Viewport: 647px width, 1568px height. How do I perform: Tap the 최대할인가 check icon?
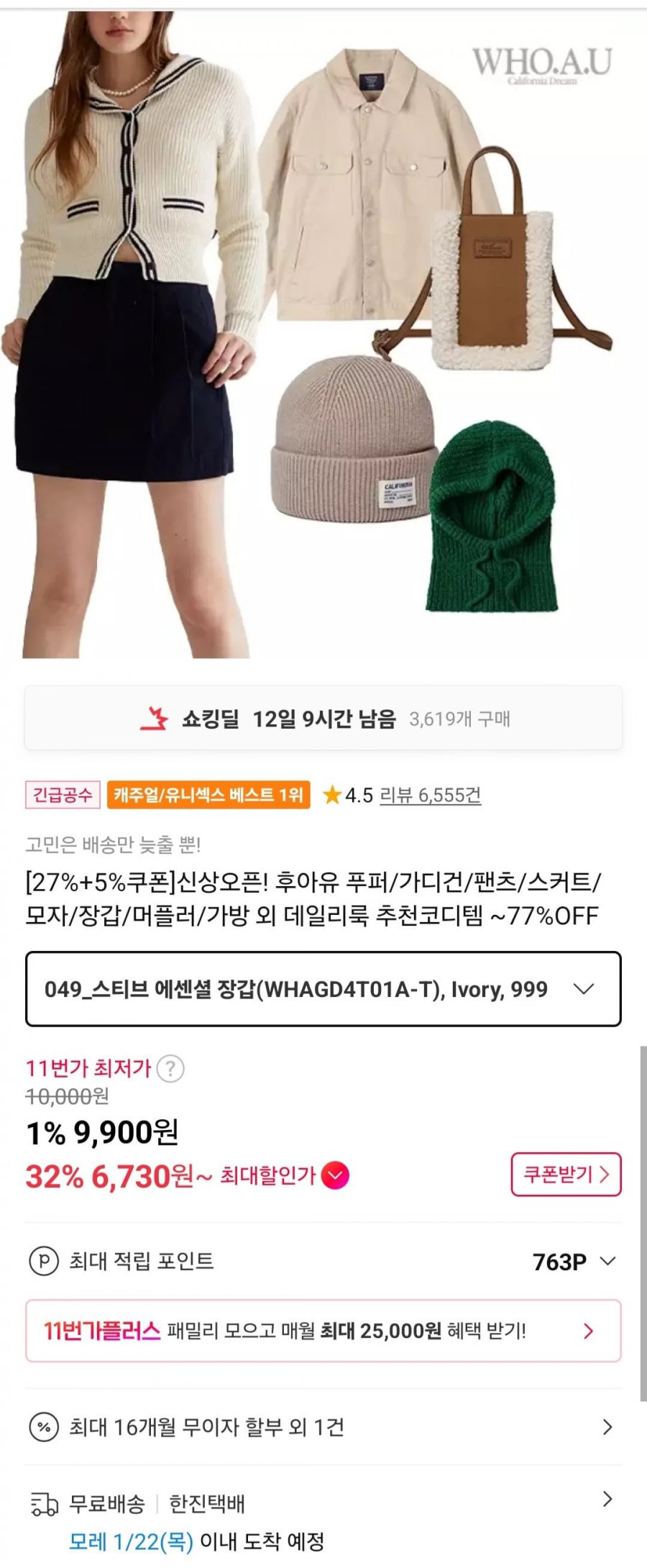click(x=336, y=1175)
